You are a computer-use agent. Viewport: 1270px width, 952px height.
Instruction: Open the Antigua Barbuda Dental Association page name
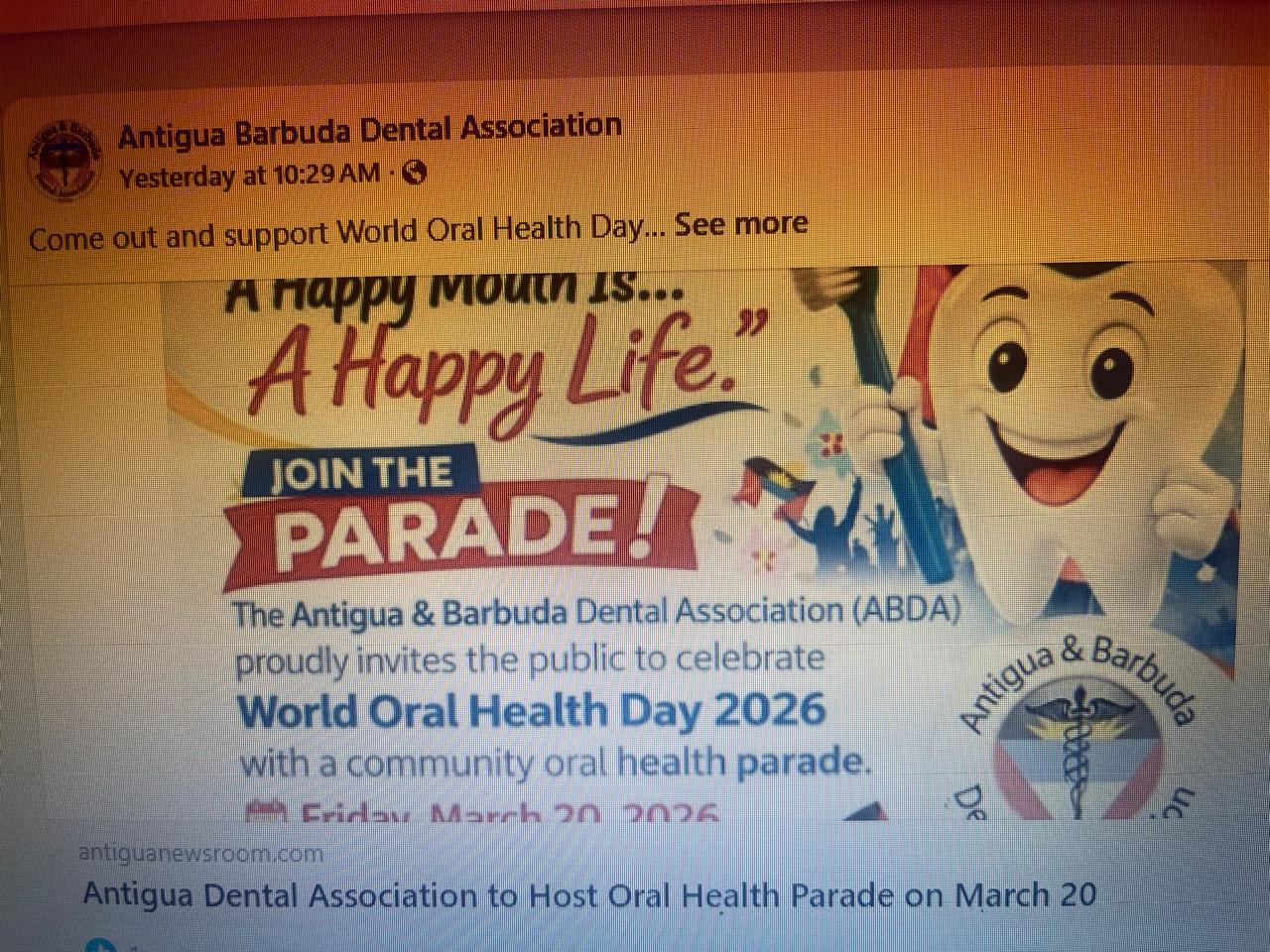tap(369, 130)
